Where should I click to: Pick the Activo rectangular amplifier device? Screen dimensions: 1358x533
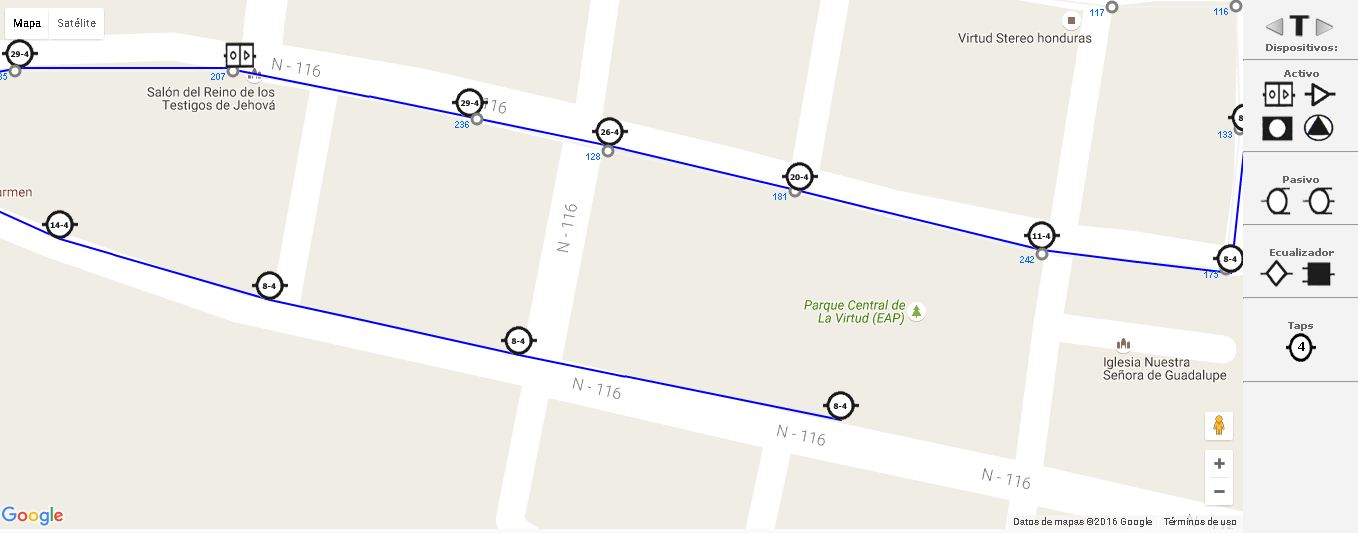1278,95
